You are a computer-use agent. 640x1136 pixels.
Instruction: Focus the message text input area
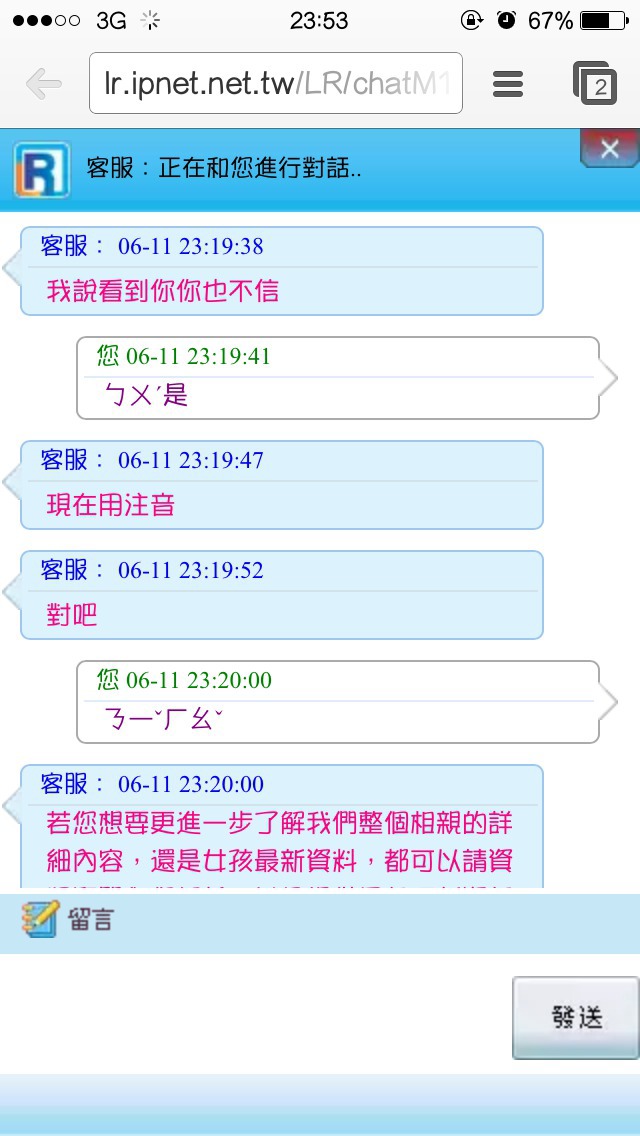(x=254, y=1014)
